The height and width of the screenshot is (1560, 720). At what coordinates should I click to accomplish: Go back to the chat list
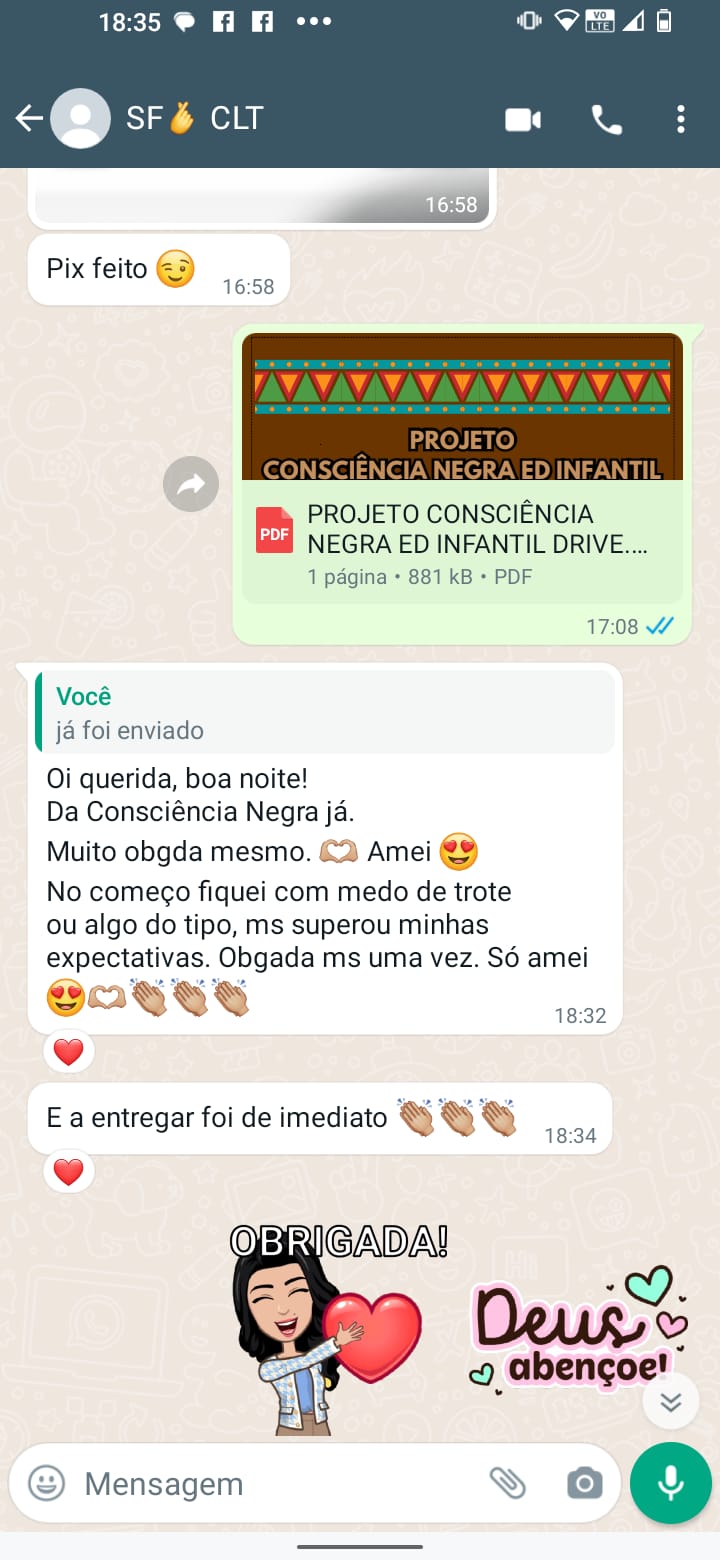point(28,119)
